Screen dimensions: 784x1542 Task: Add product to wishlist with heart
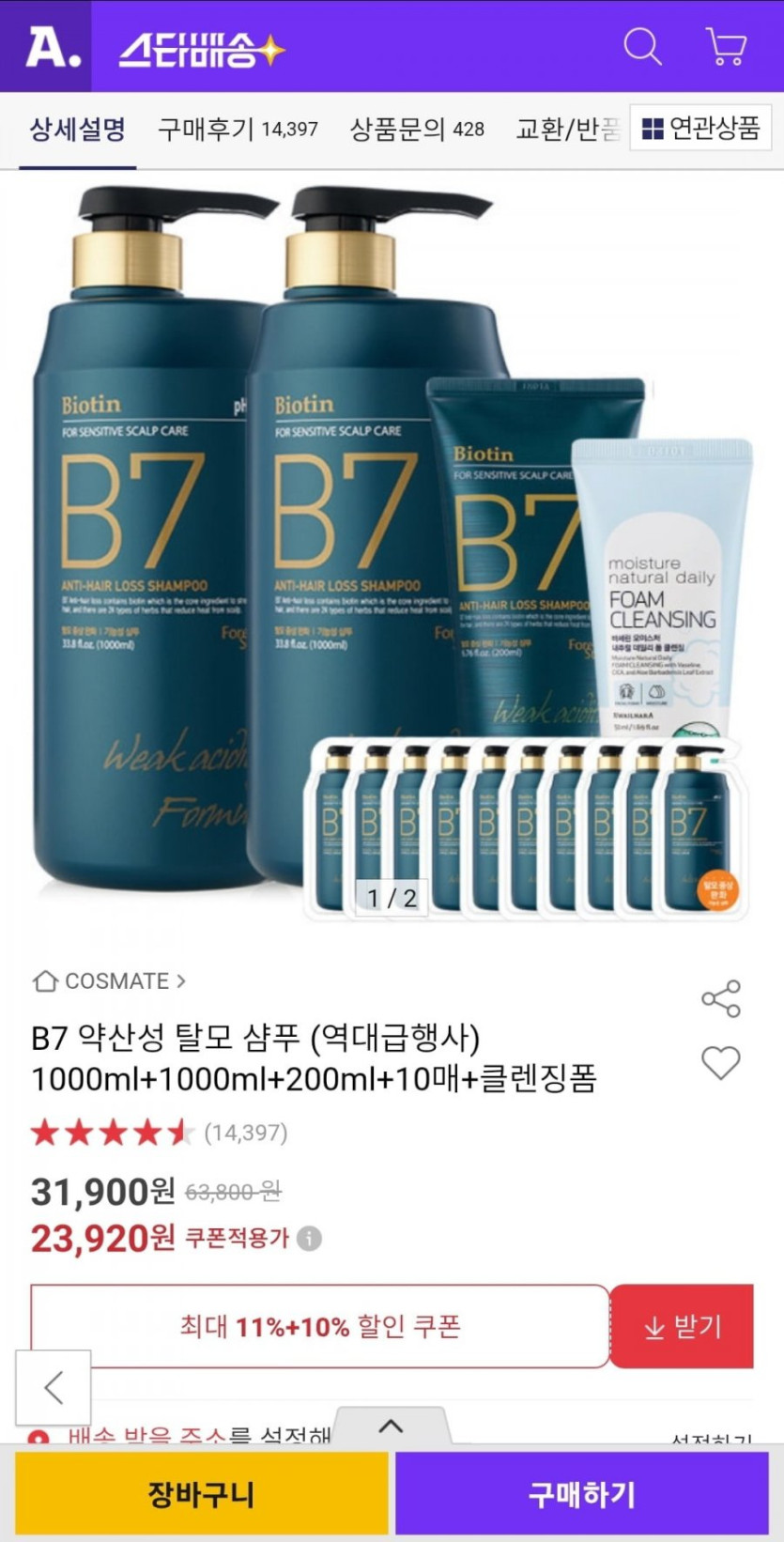(721, 1063)
